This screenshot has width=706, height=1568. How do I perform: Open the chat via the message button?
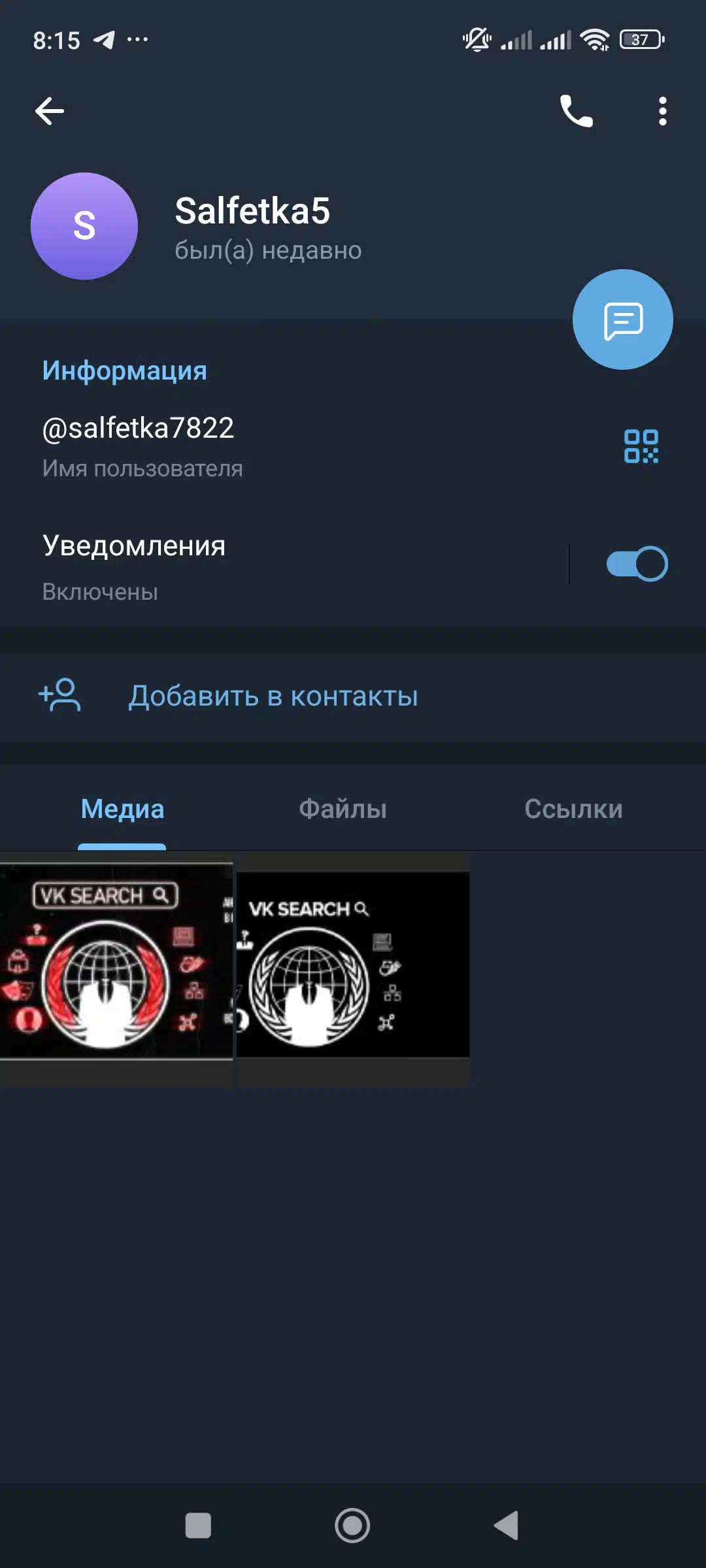point(623,319)
